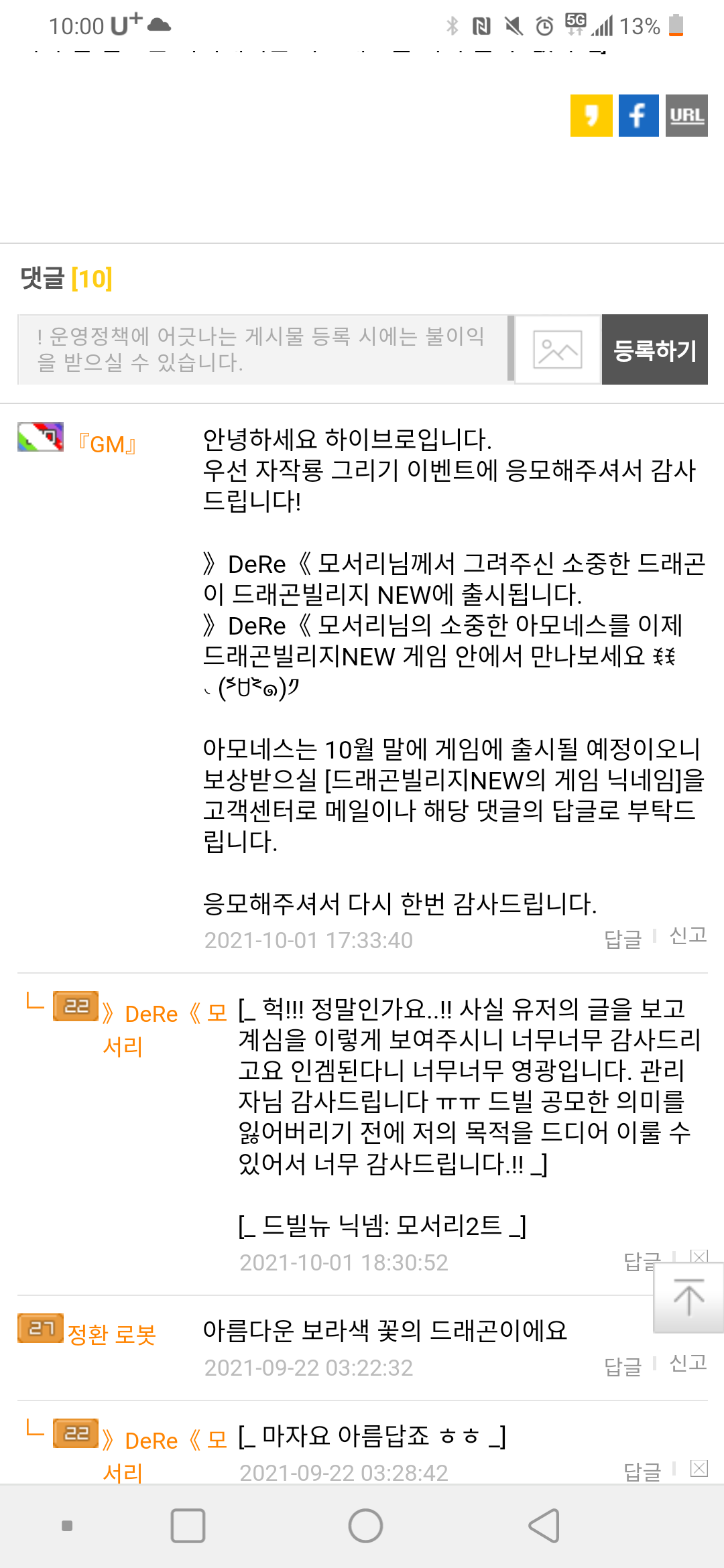The image size is (724, 1568).
Task: Reply to the GM comment with 답글
Action: coord(623,939)
